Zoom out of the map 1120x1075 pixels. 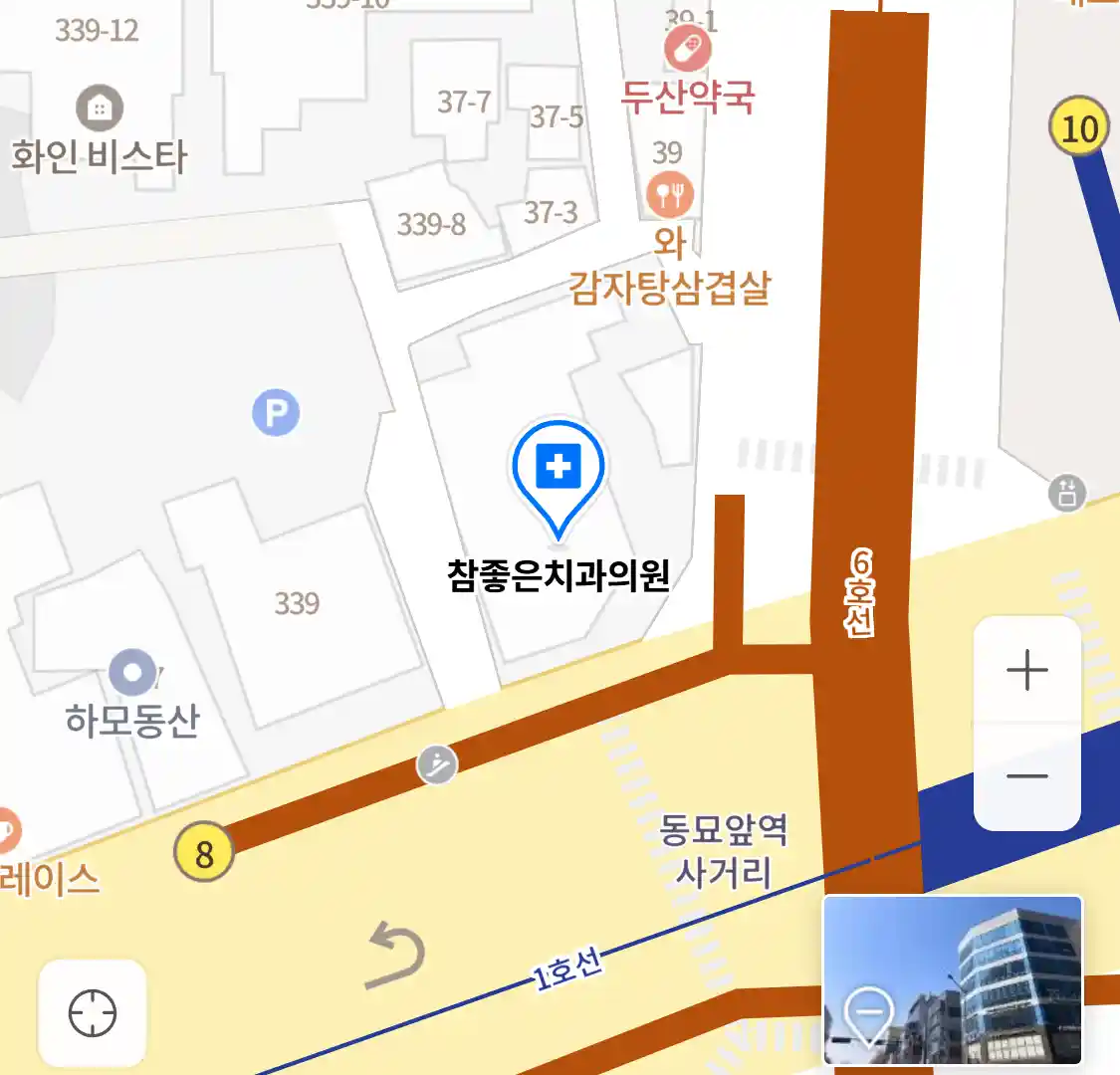[x=1026, y=776]
